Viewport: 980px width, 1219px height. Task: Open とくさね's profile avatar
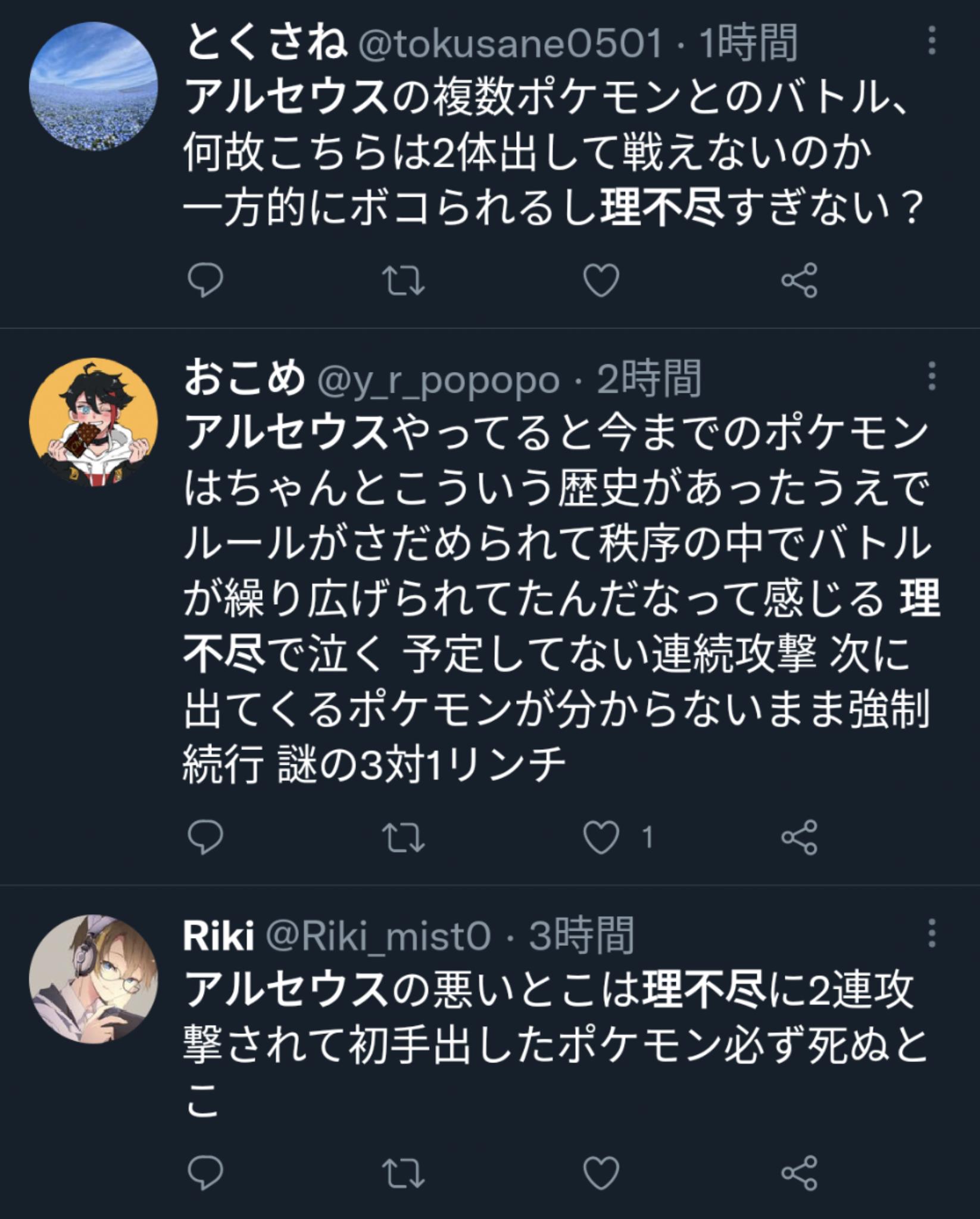(x=93, y=86)
